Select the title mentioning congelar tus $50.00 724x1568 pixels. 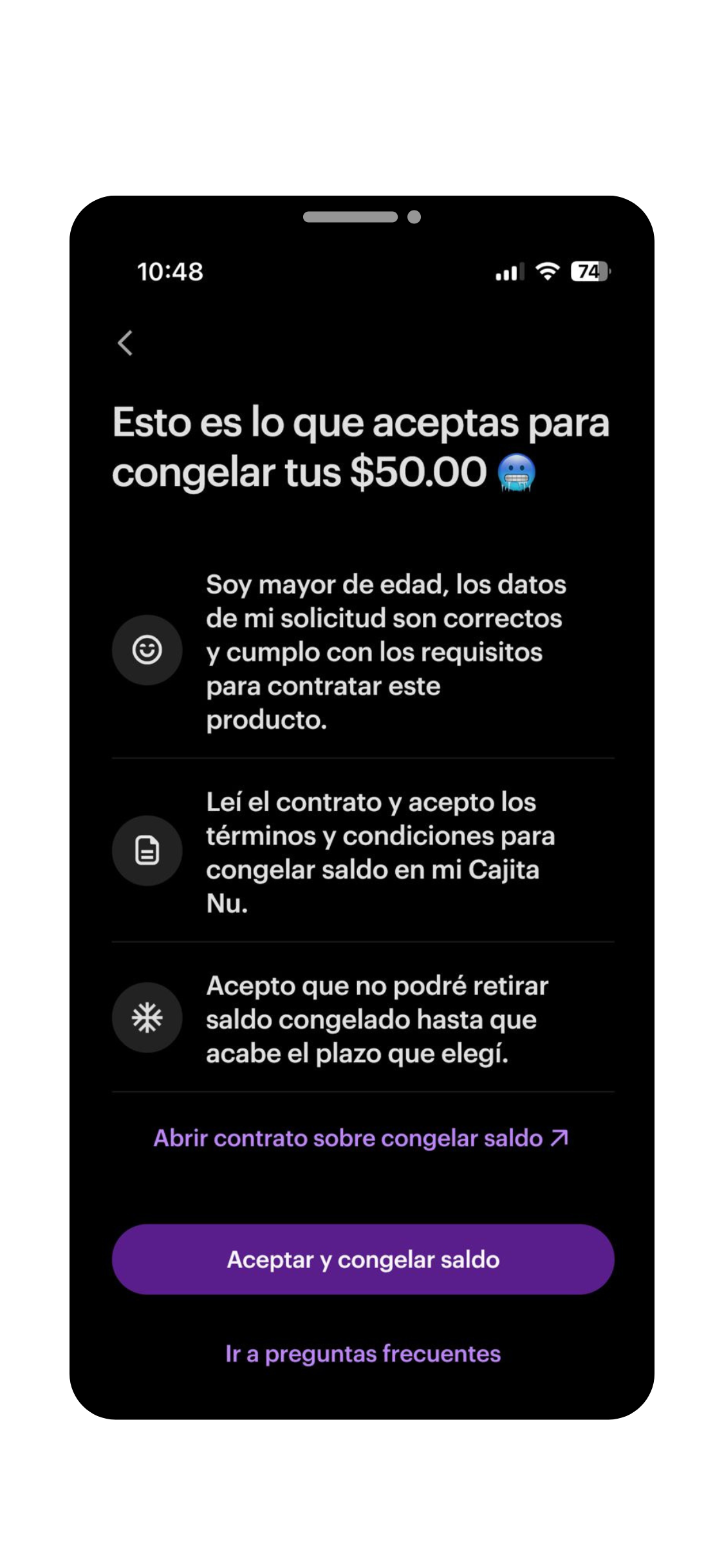pyautogui.click(x=362, y=446)
